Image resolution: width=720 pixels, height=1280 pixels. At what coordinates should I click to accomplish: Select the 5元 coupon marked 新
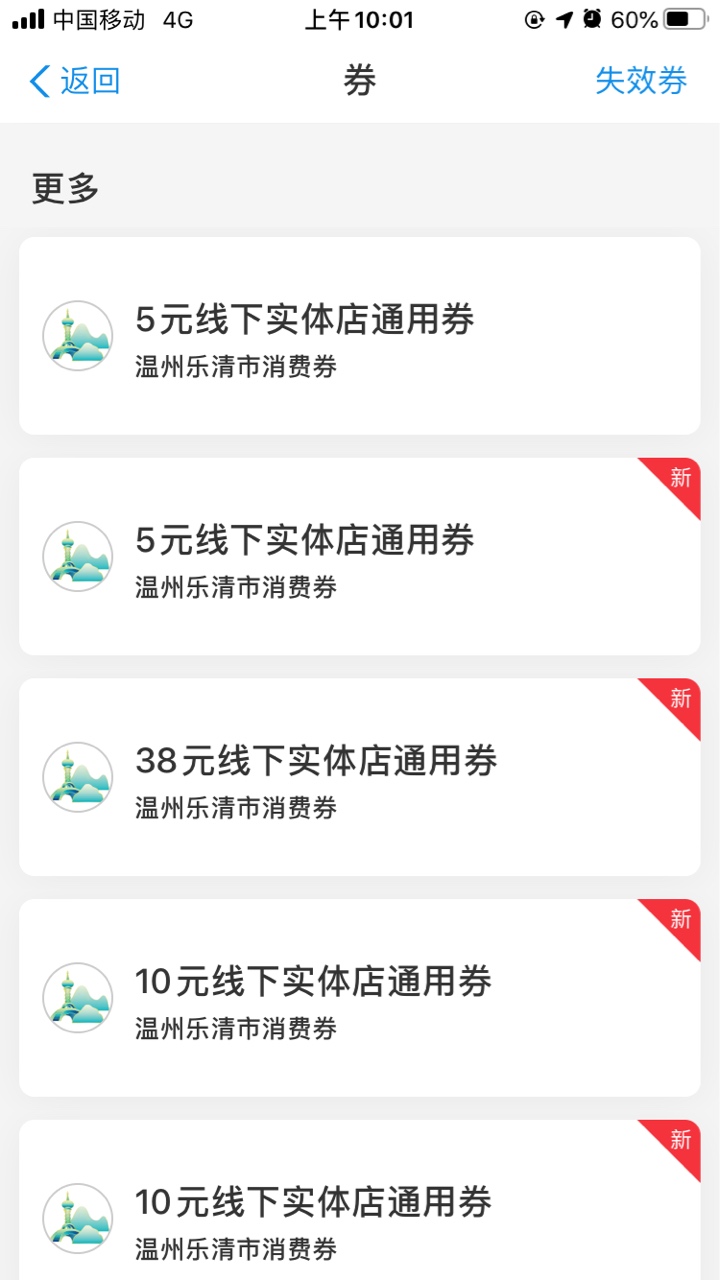click(x=359, y=557)
